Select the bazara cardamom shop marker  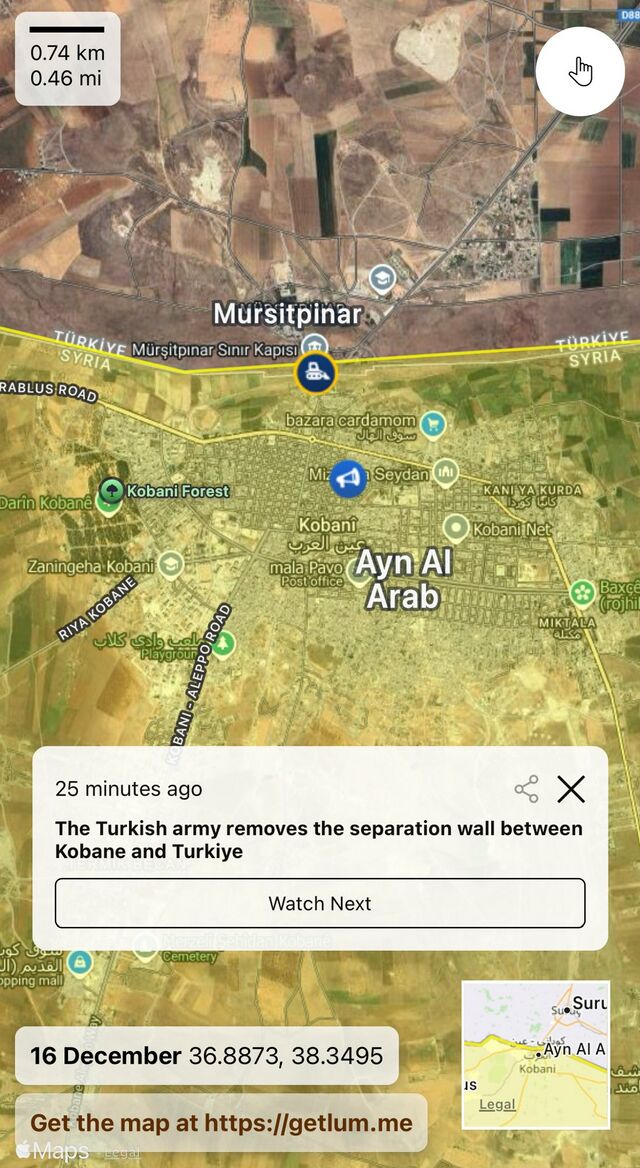pyautogui.click(x=432, y=422)
